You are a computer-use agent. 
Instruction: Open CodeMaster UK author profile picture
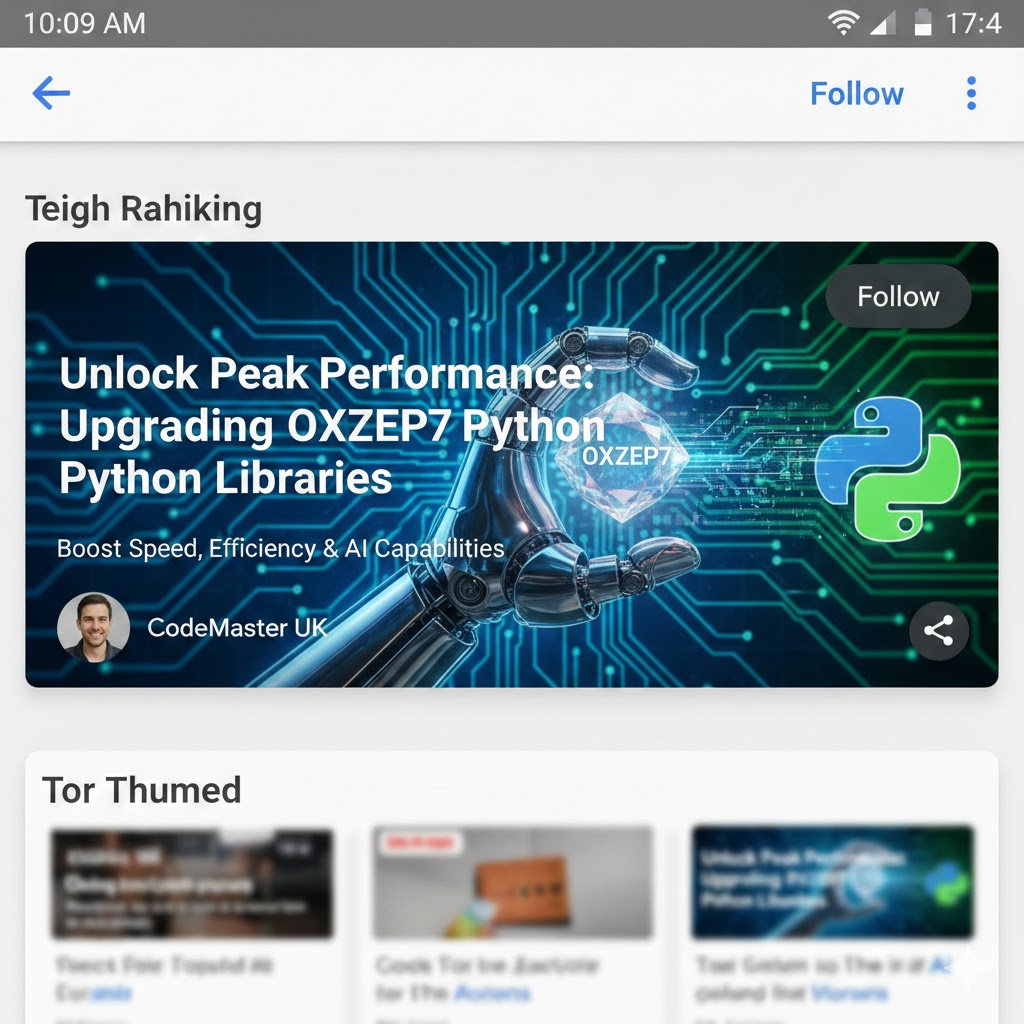(x=94, y=628)
